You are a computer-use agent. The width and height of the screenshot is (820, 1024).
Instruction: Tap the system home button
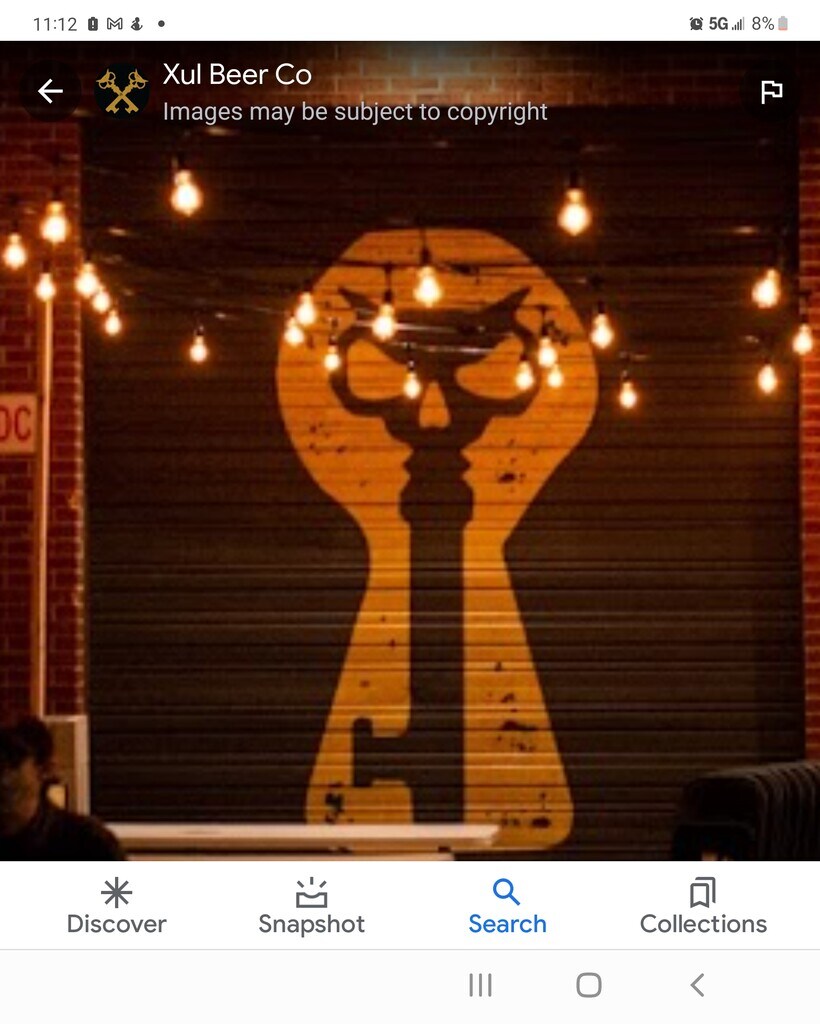click(x=589, y=985)
